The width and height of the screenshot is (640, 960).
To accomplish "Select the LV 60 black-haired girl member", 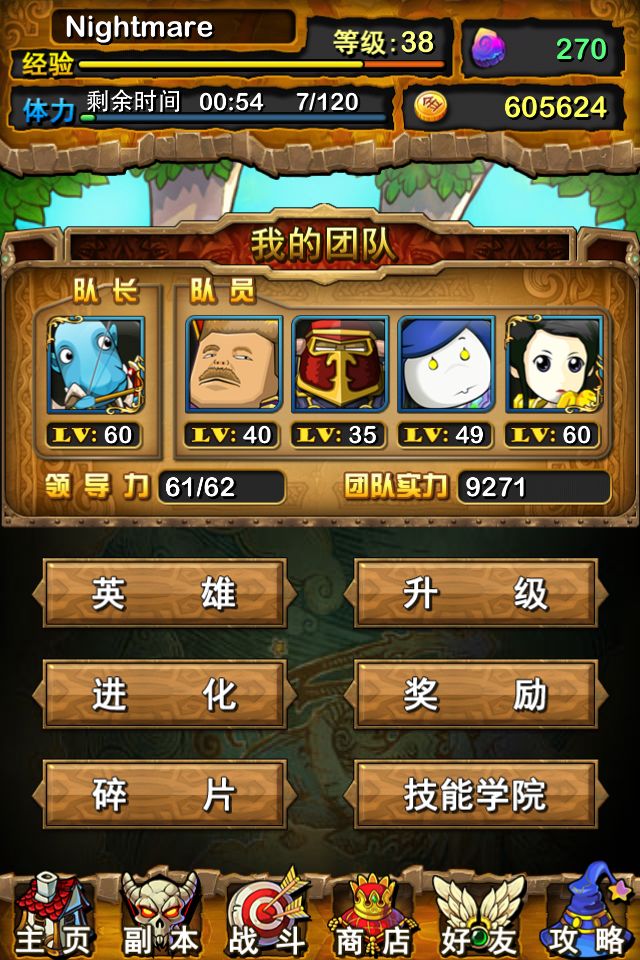I will (553, 365).
